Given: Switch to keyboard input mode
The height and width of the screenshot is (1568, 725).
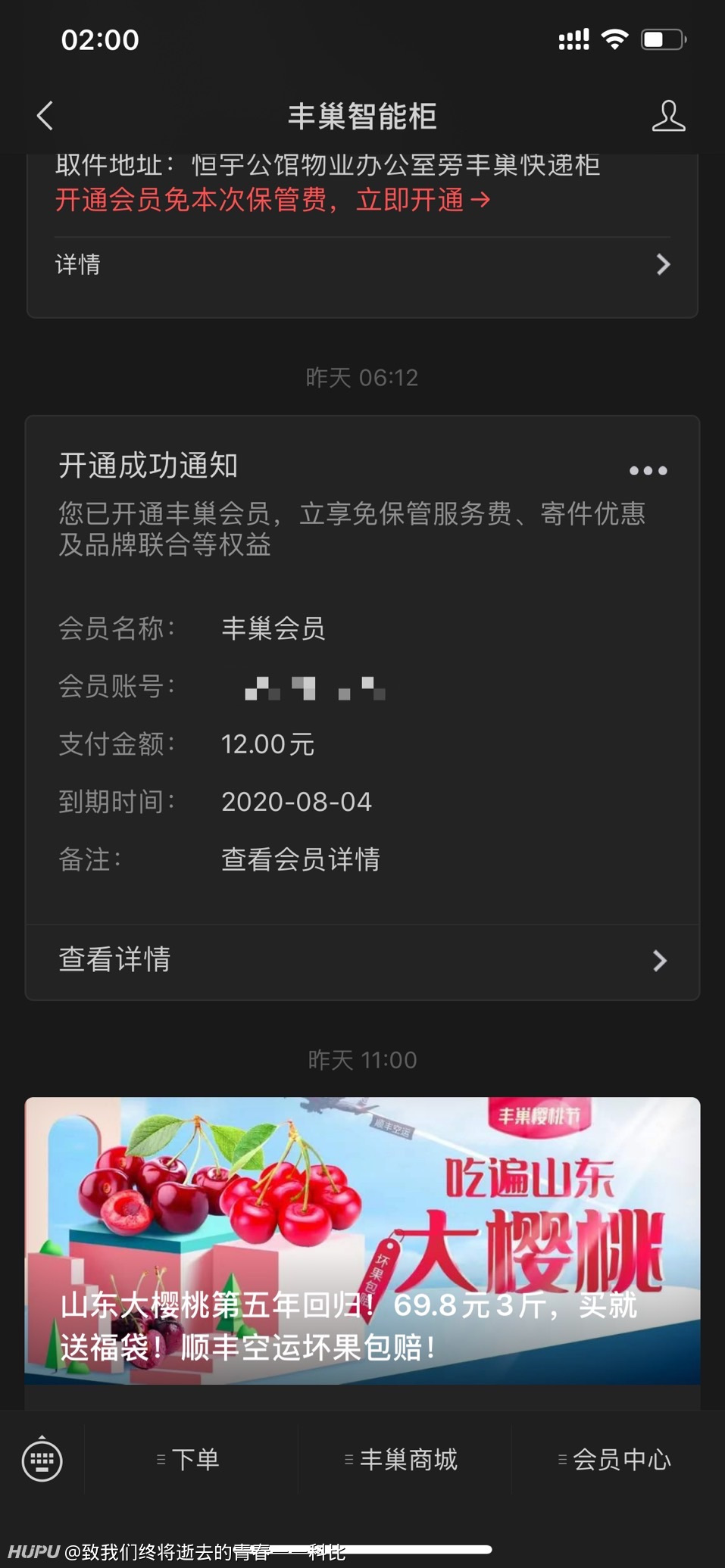Looking at the screenshot, I should (x=42, y=1459).
